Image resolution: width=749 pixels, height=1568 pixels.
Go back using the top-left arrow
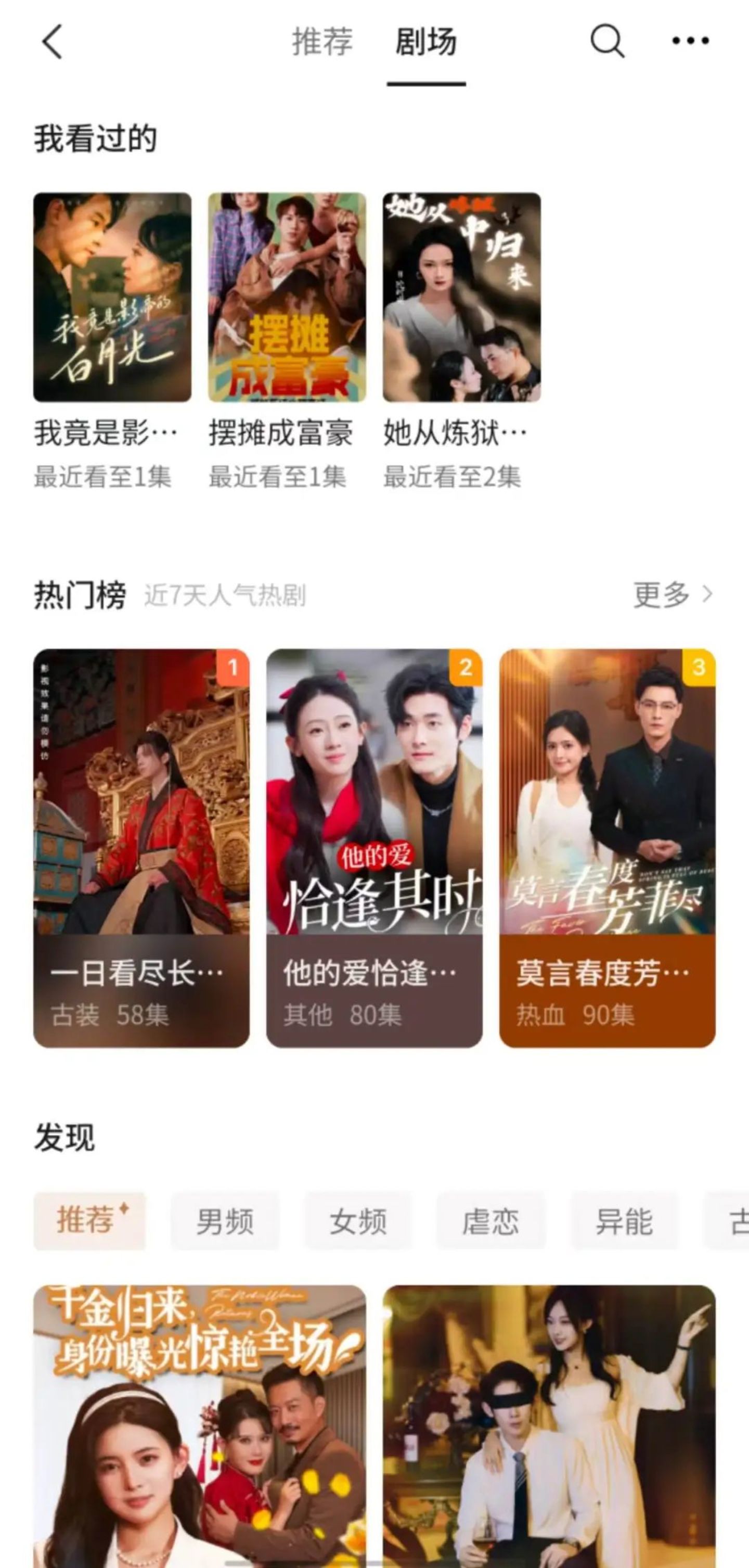click(53, 42)
